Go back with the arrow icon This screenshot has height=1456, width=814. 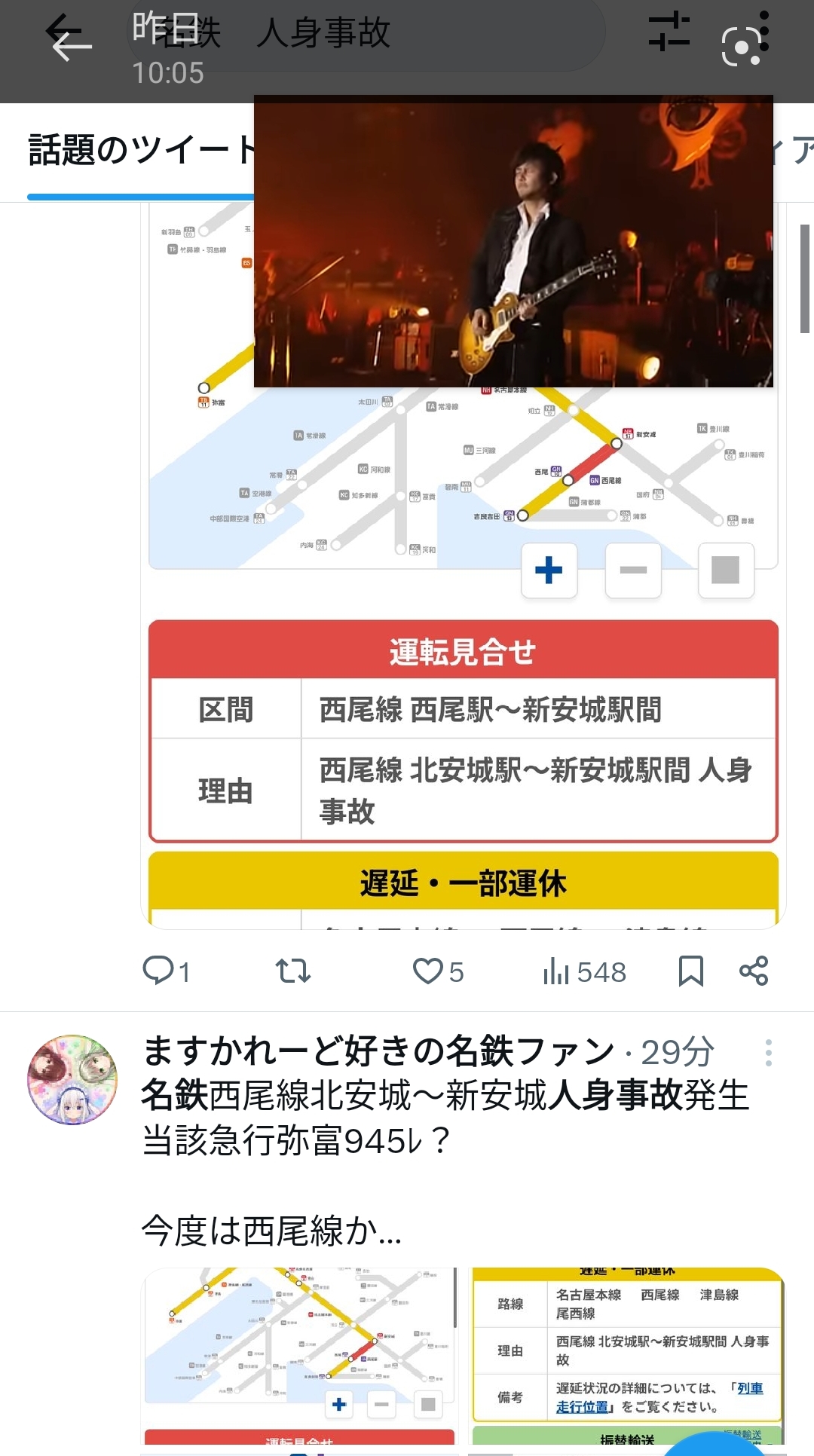pos(69,39)
